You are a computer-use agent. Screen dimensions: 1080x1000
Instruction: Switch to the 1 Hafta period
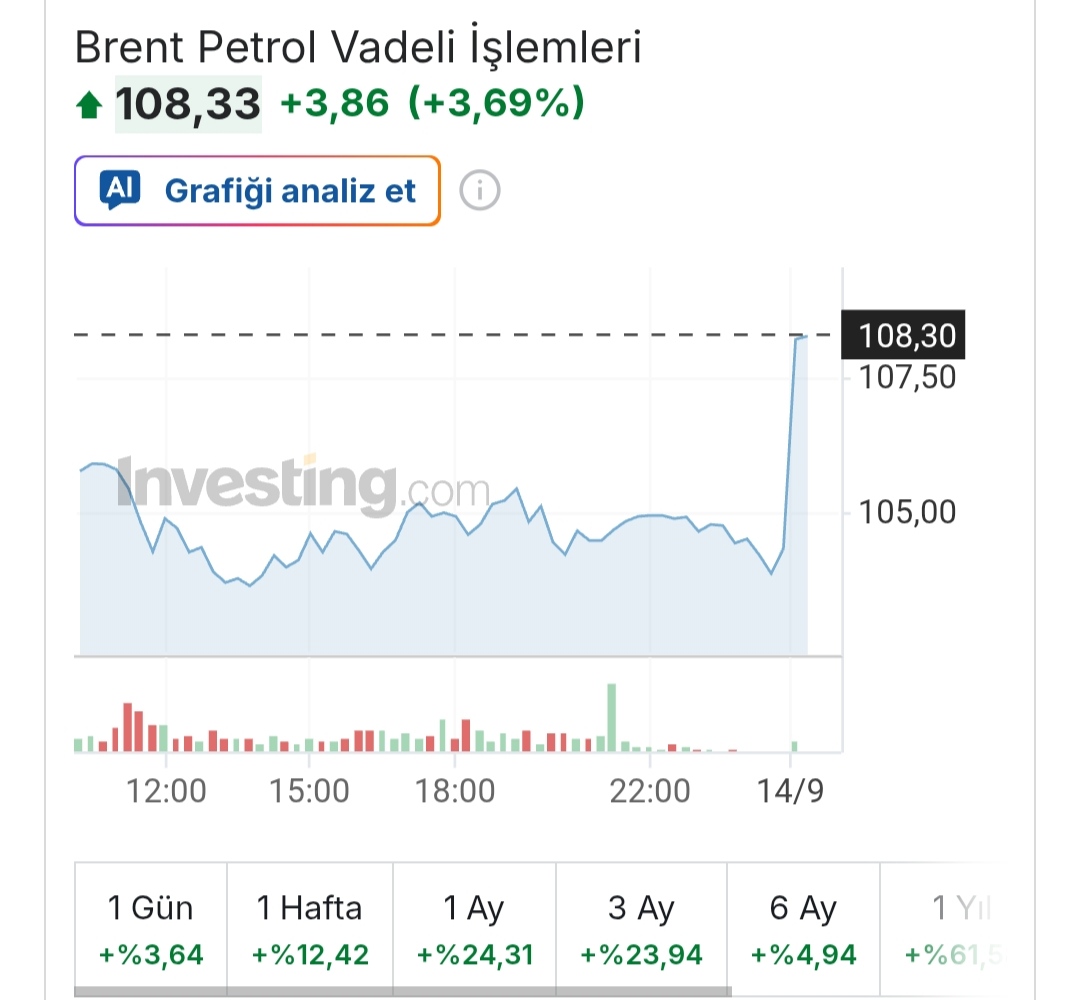click(x=310, y=929)
